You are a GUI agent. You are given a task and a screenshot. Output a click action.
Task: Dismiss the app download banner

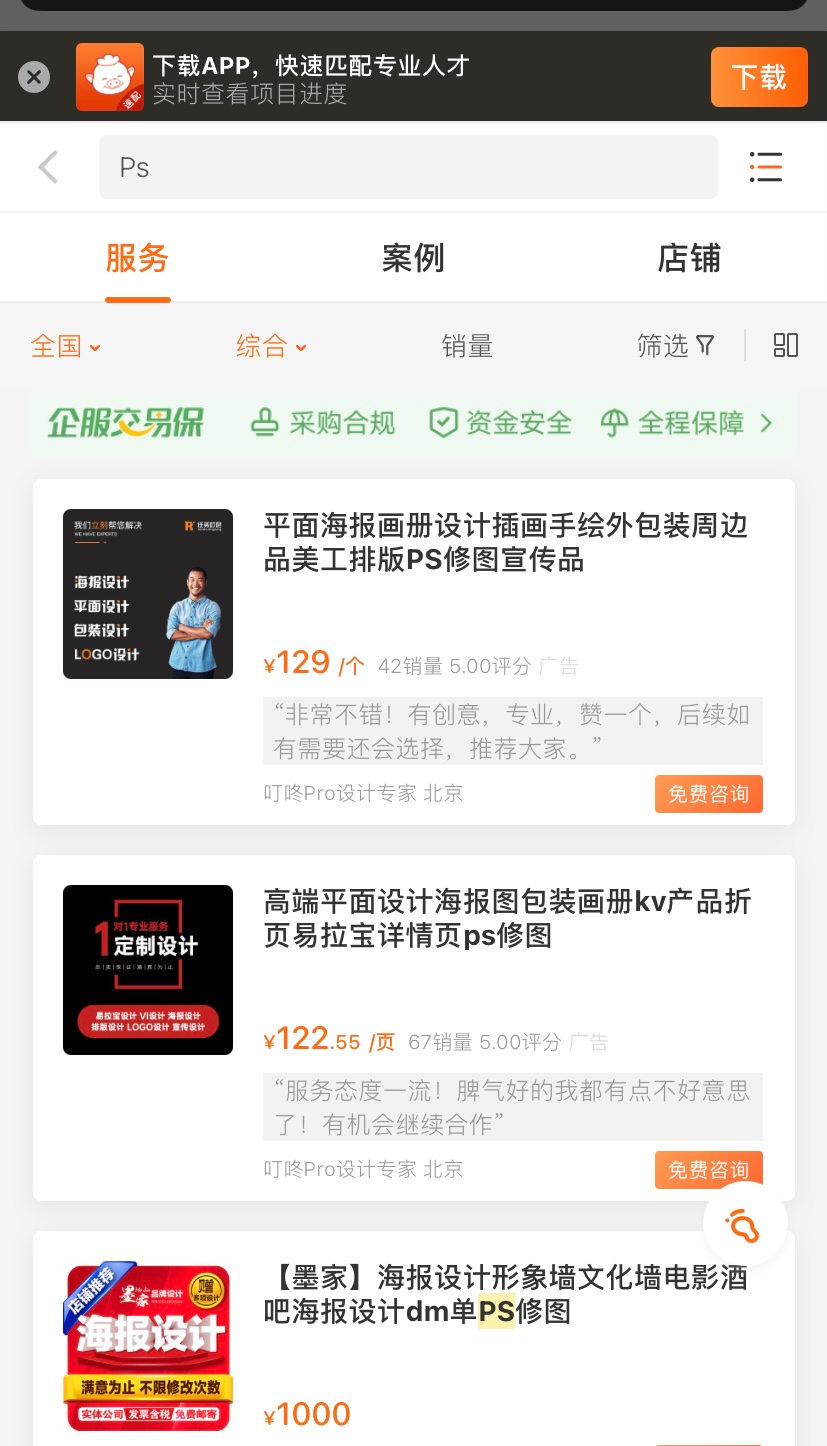(34, 77)
